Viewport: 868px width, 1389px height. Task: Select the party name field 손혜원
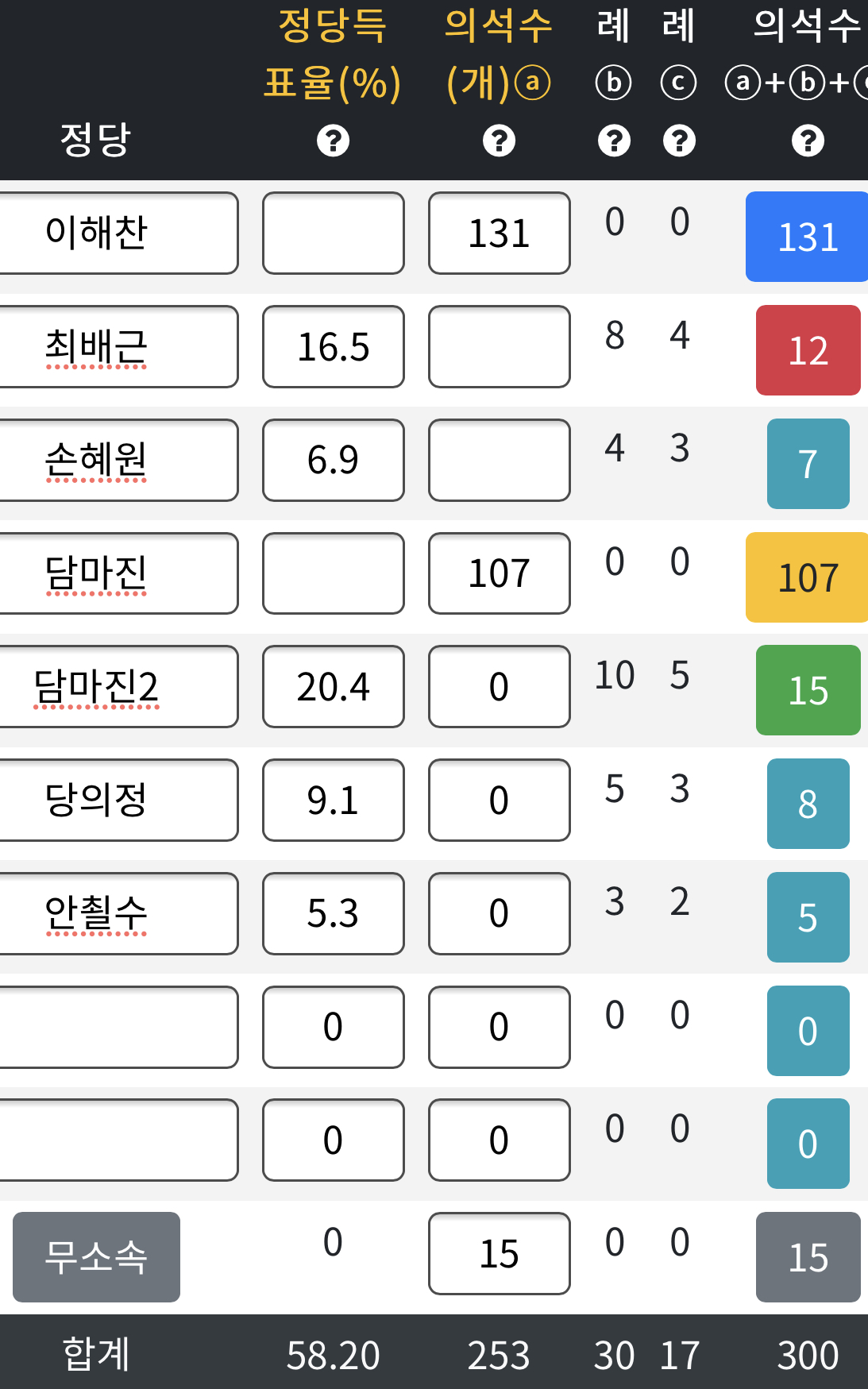point(118,460)
